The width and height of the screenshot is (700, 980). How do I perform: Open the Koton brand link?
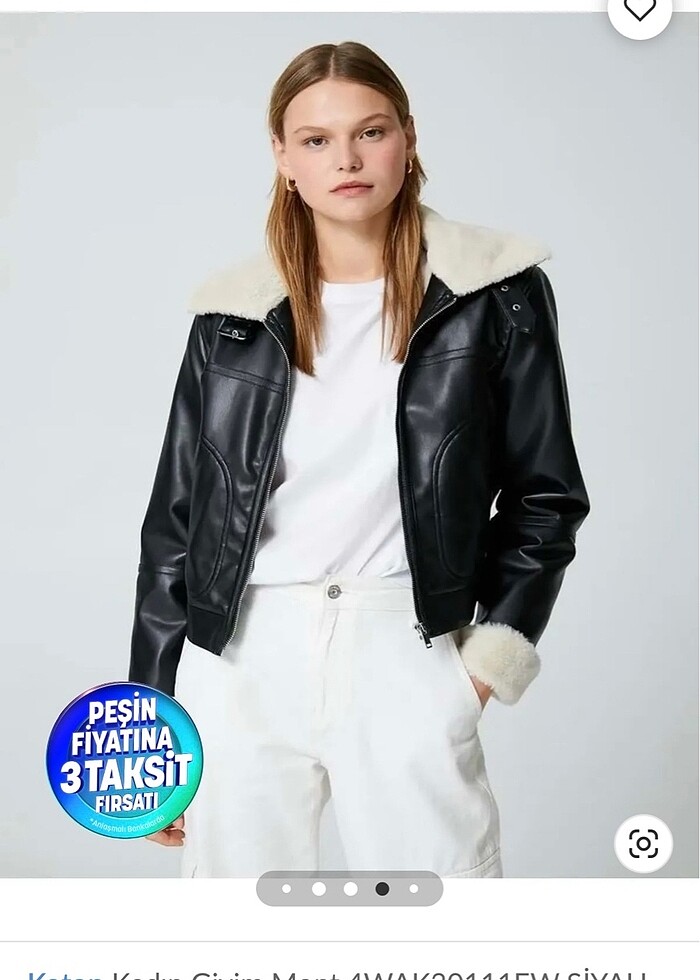pos(64,975)
